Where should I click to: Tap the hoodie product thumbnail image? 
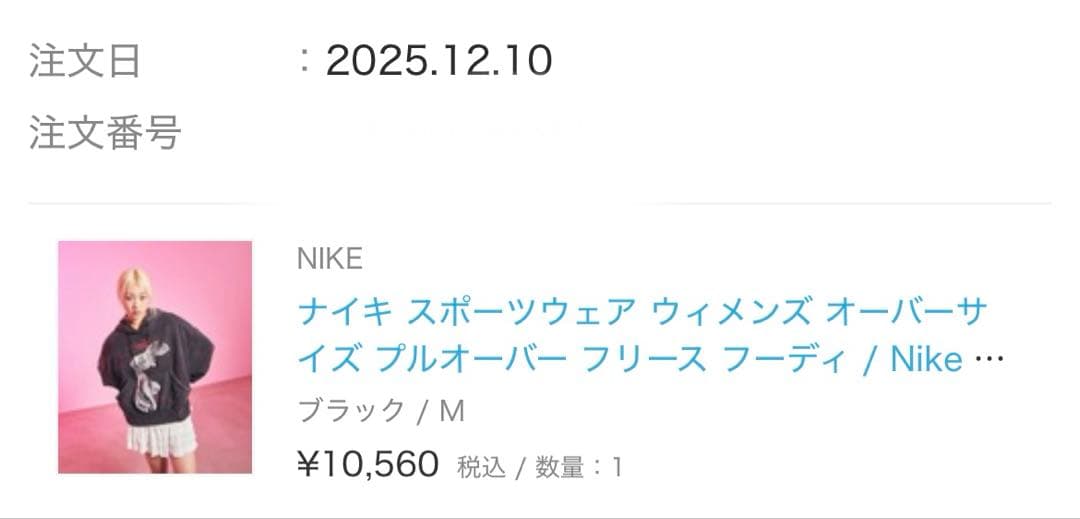click(155, 357)
